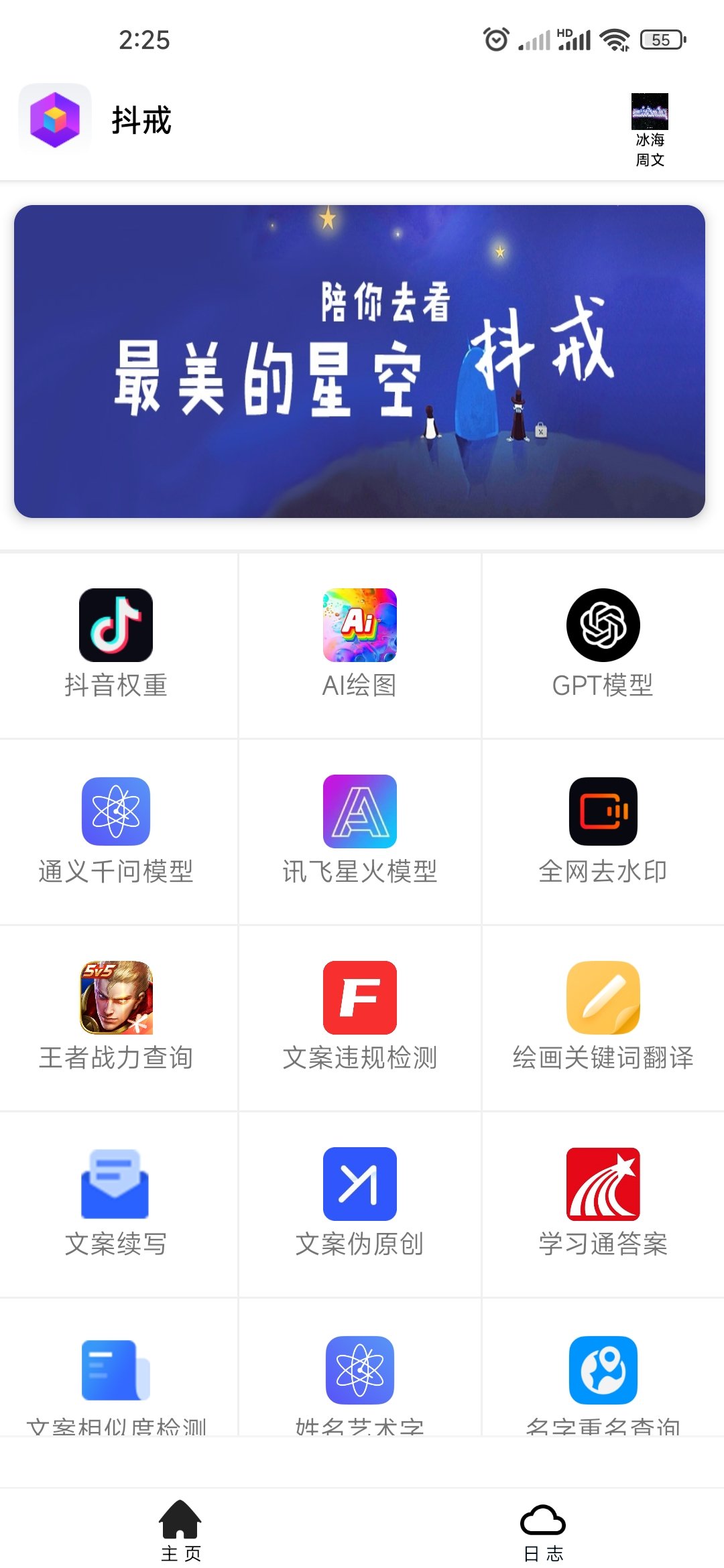The width and height of the screenshot is (724, 1568).
Task: Open 冰海周文 profile avatar
Action: (x=650, y=112)
